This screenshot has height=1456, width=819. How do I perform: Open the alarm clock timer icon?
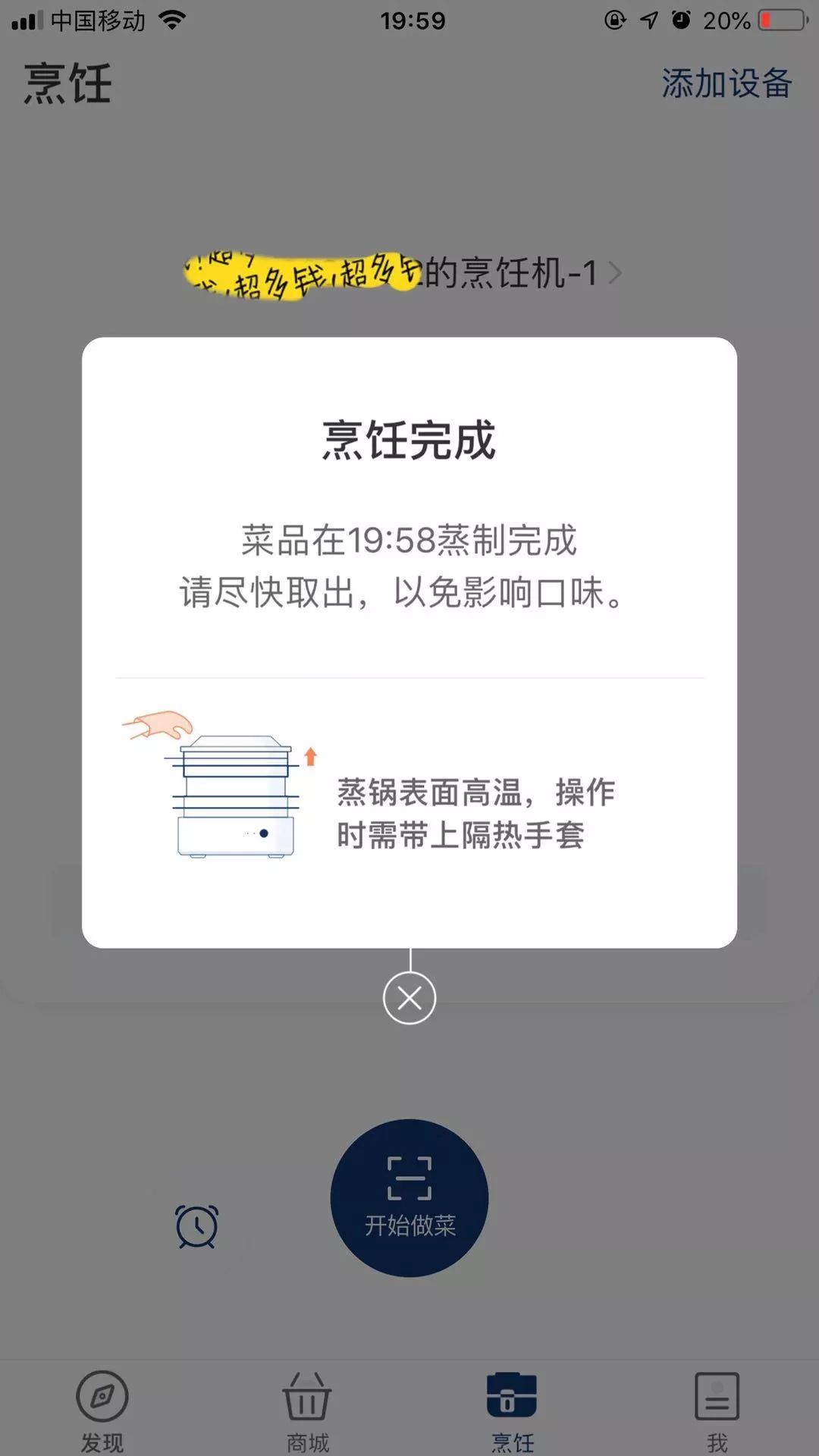click(x=197, y=1225)
